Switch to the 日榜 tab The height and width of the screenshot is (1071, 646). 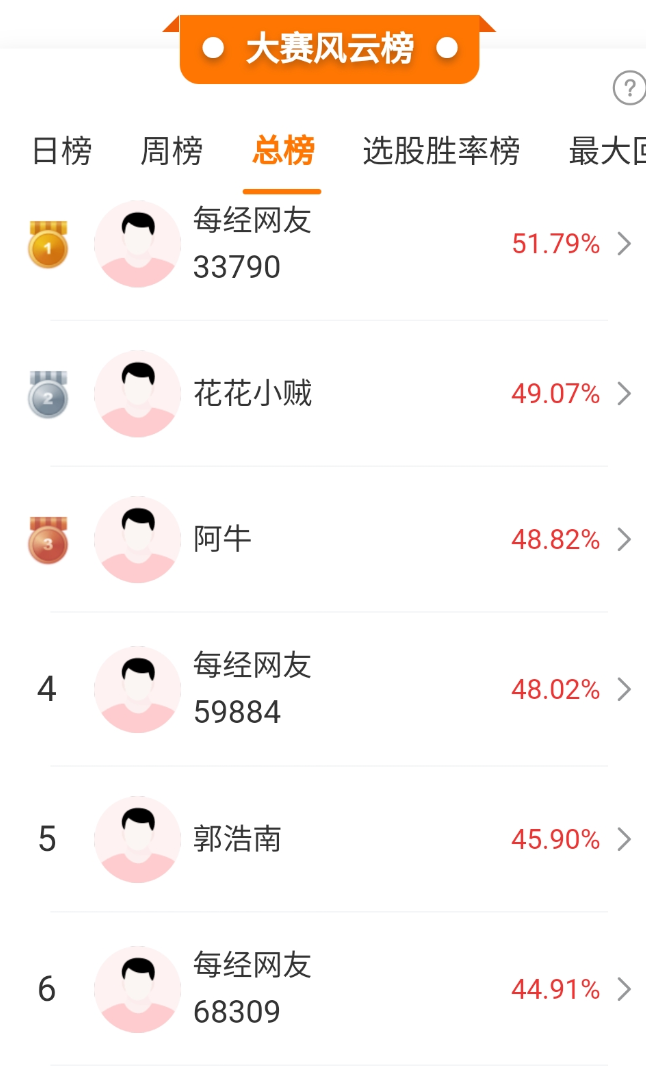62,152
